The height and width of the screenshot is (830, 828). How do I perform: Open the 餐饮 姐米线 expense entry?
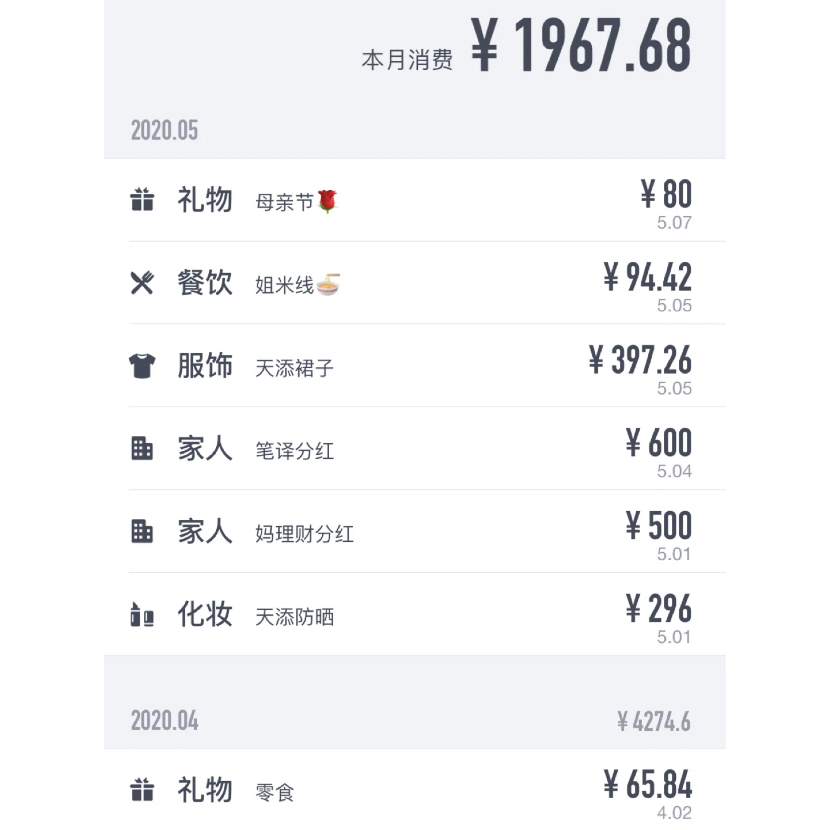pyautogui.click(x=414, y=283)
